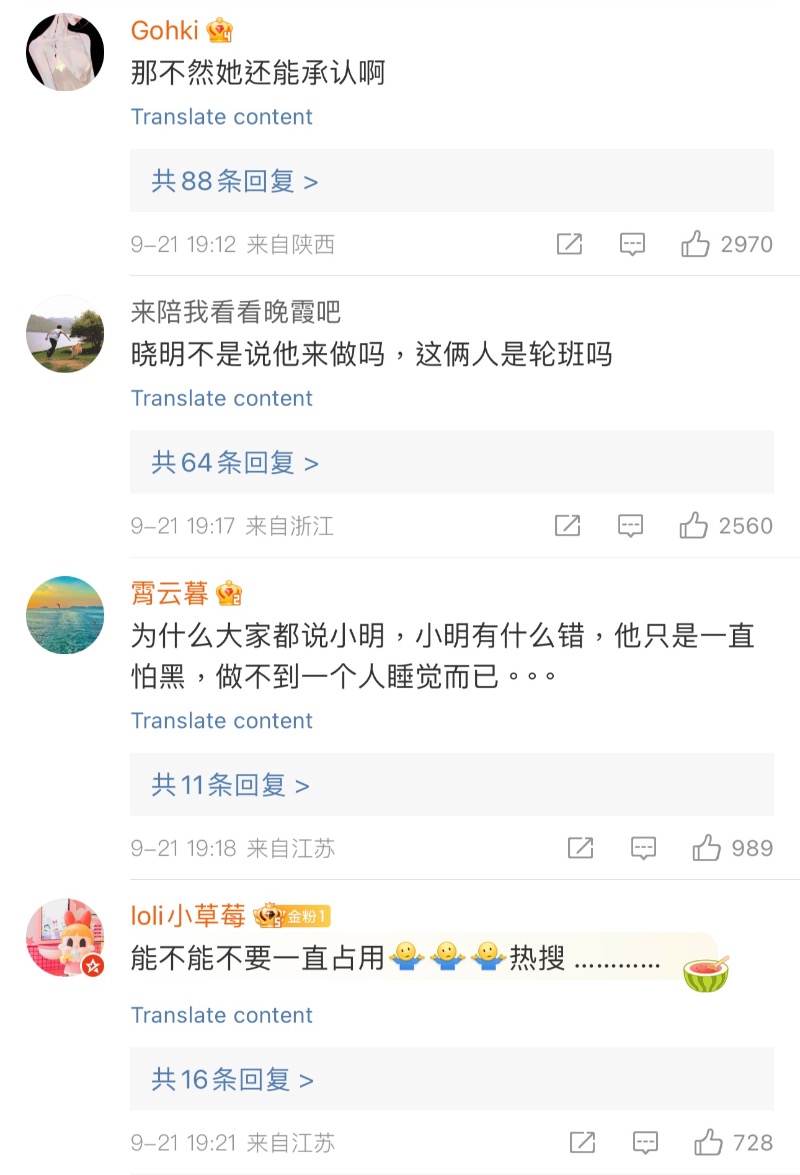Open 霄云暮's profile avatar
This screenshot has height=1175, width=800.
[x=65, y=615]
